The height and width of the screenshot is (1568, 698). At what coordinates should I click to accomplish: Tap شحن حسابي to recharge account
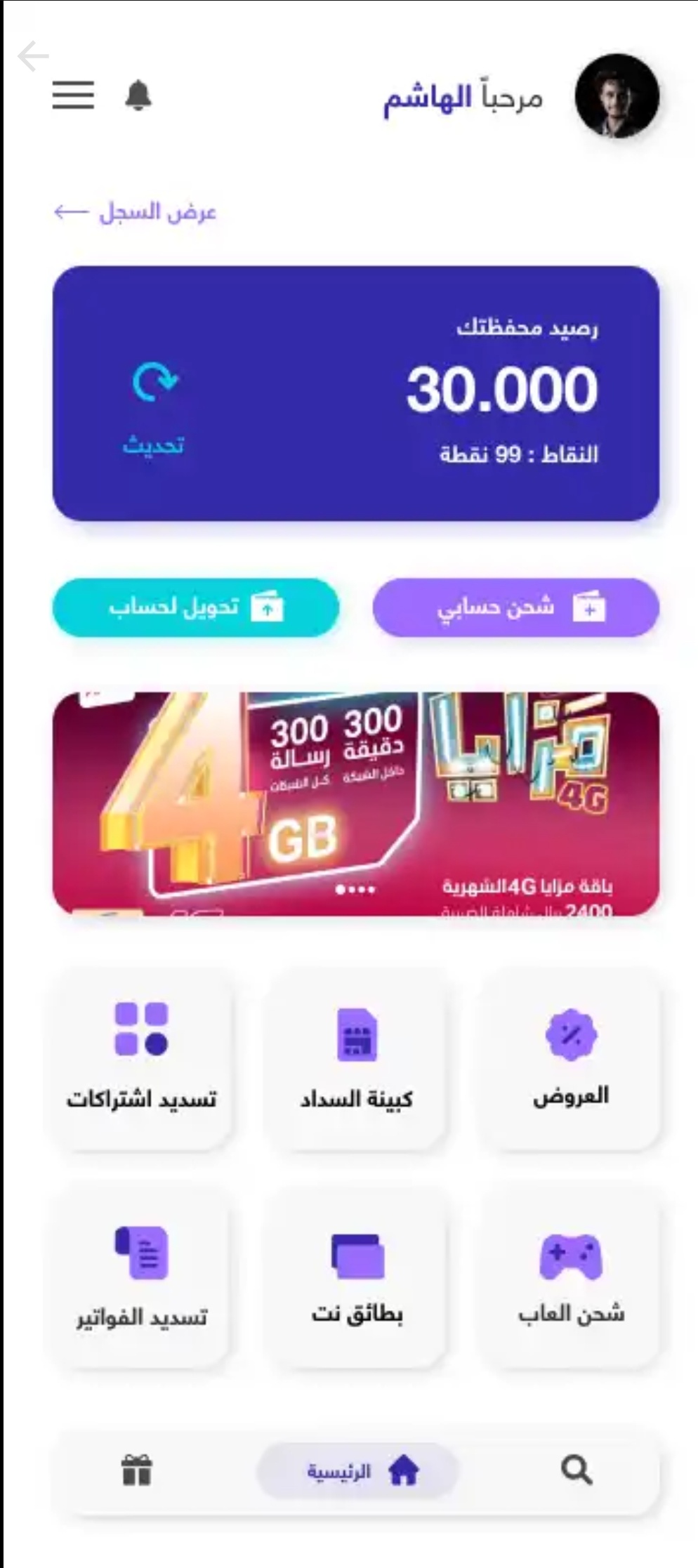click(x=515, y=607)
